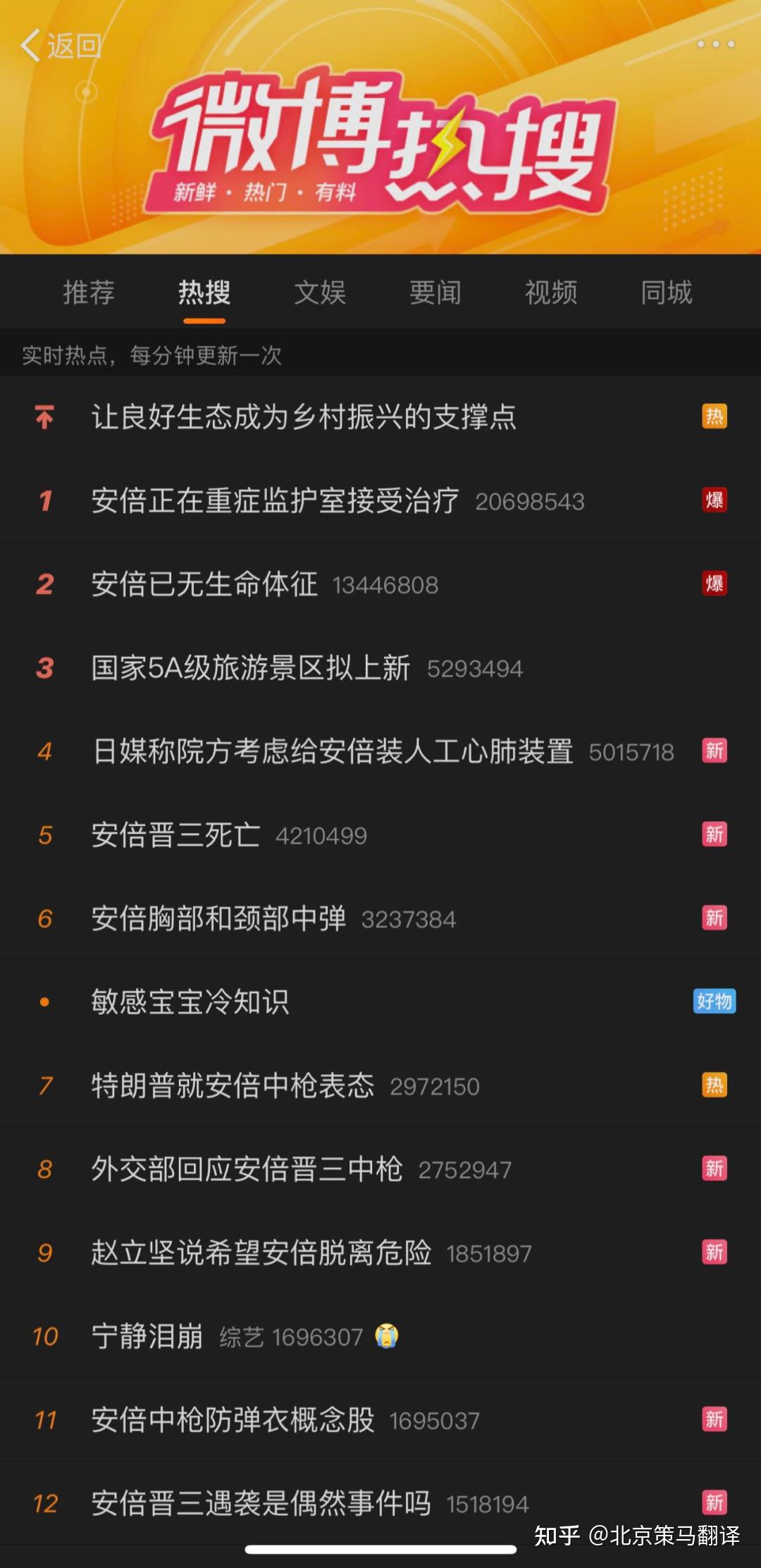Click the 热 badge beside 特朗普就安倍中枪表态
Viewport: 761px width, 1568px height.
pyautogui.click(x=714, y=1086)
